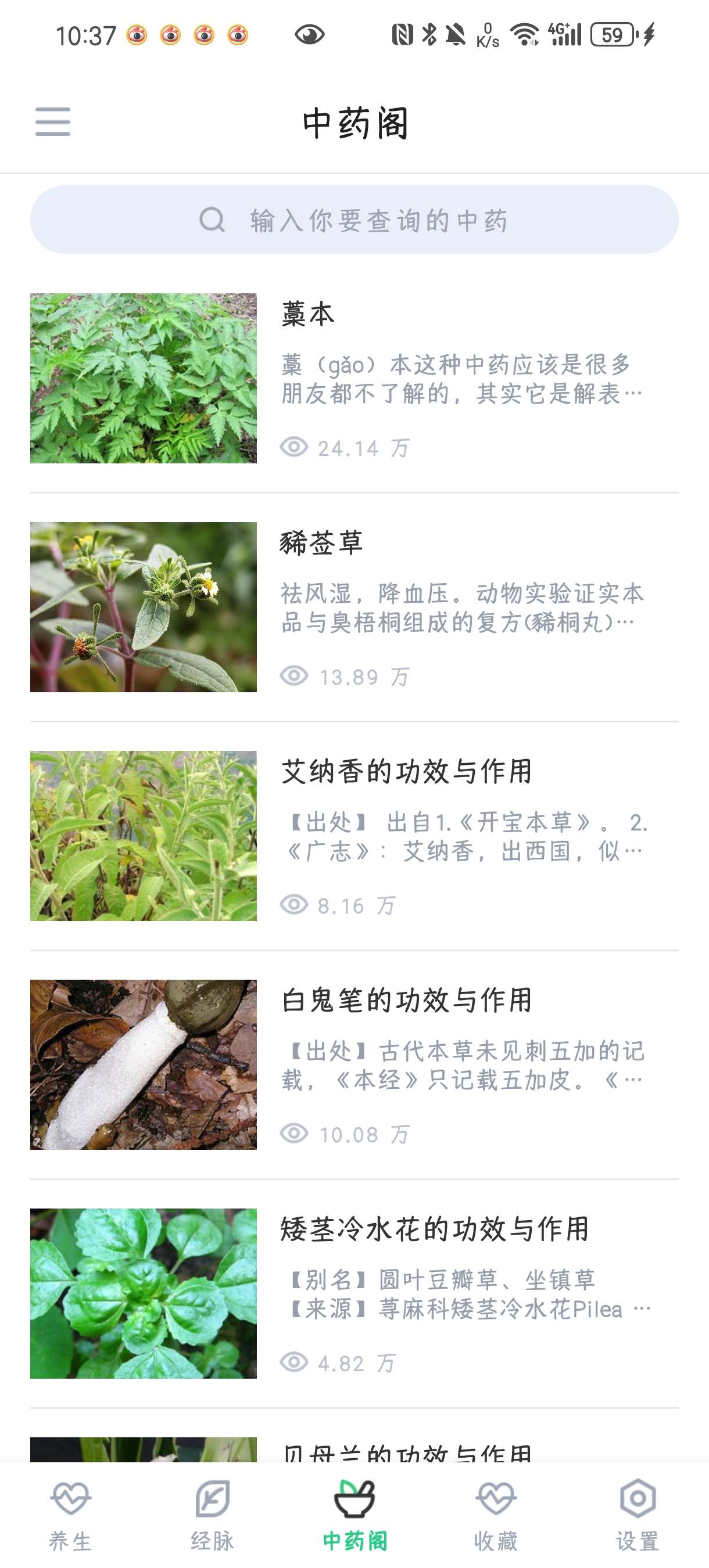
Task: Select the 中药阁 tab
Action: click(354, 1516)
